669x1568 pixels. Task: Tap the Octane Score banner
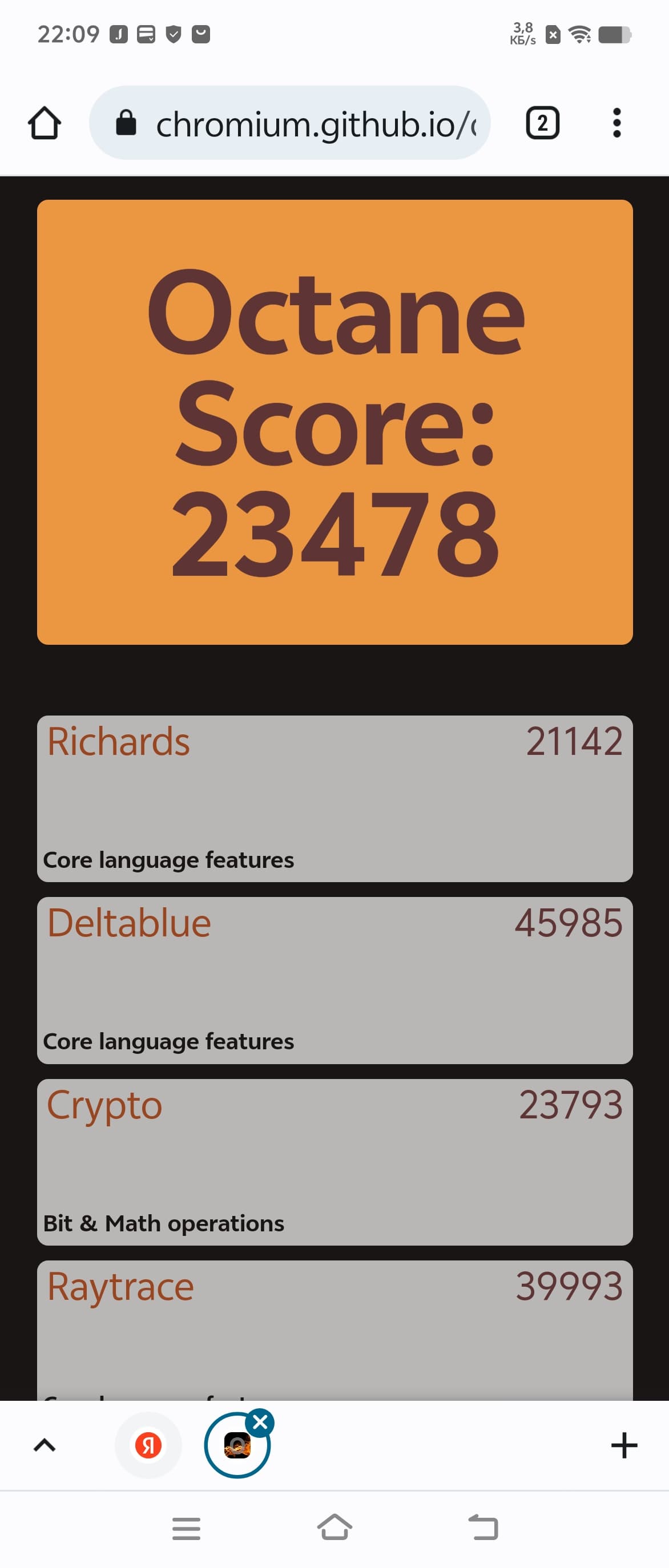tap(335, 422)
